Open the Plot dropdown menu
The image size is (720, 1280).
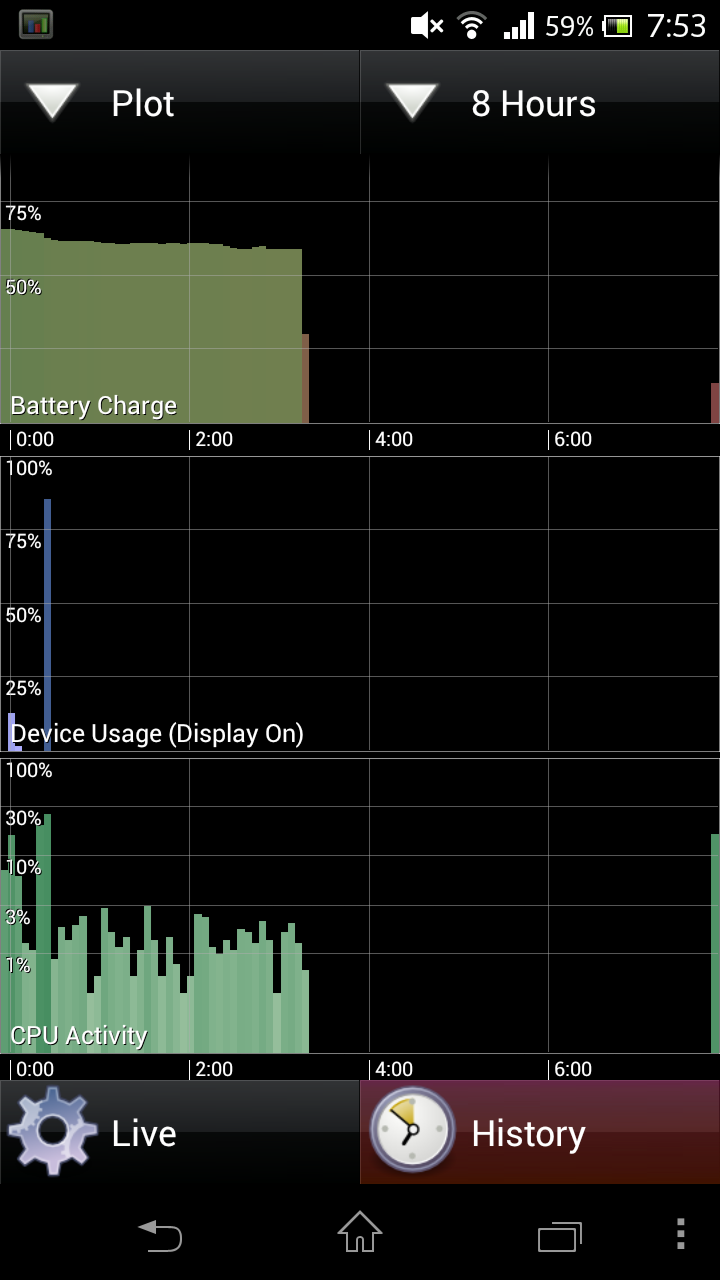point(180,103)
